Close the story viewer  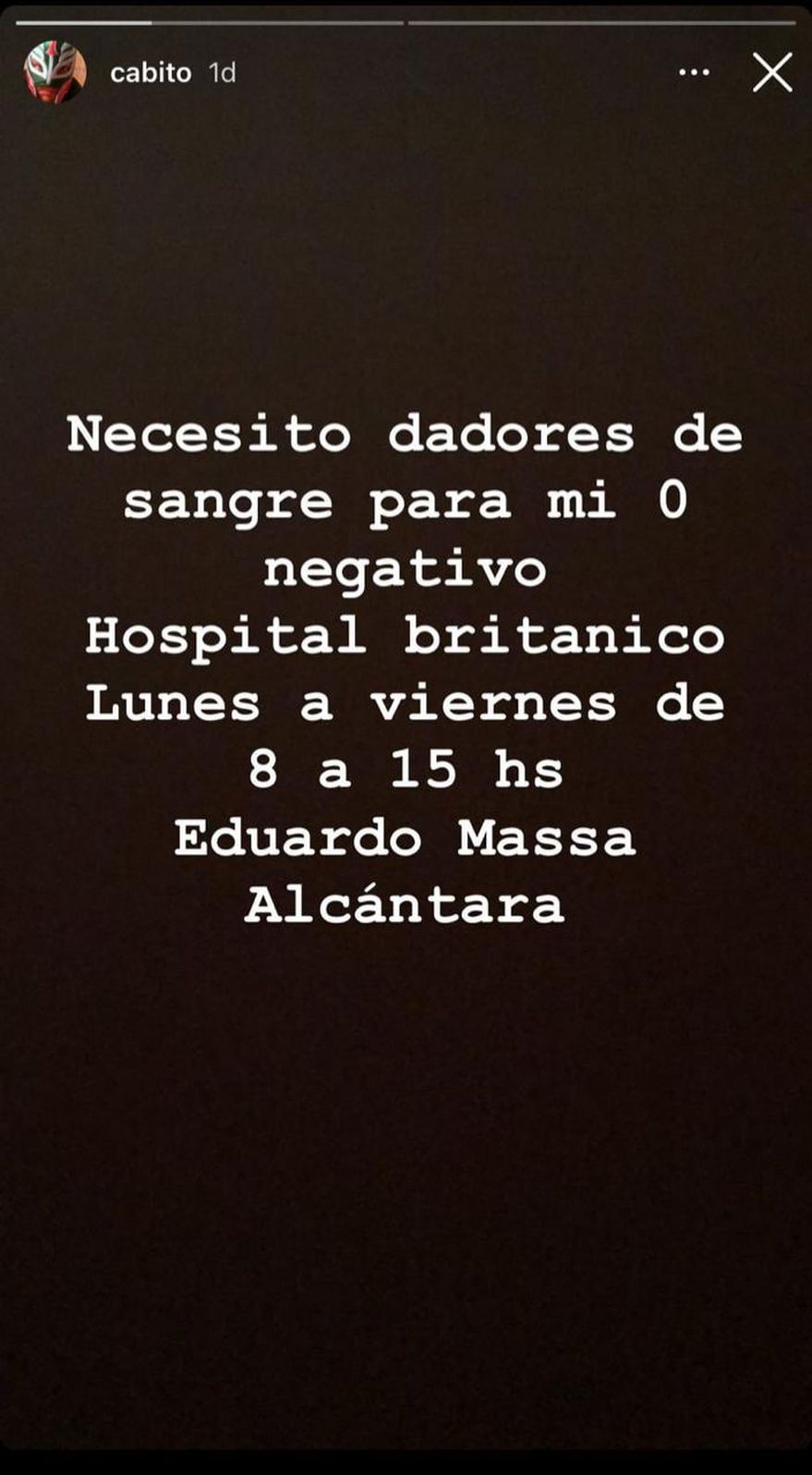tap(772, 72)
